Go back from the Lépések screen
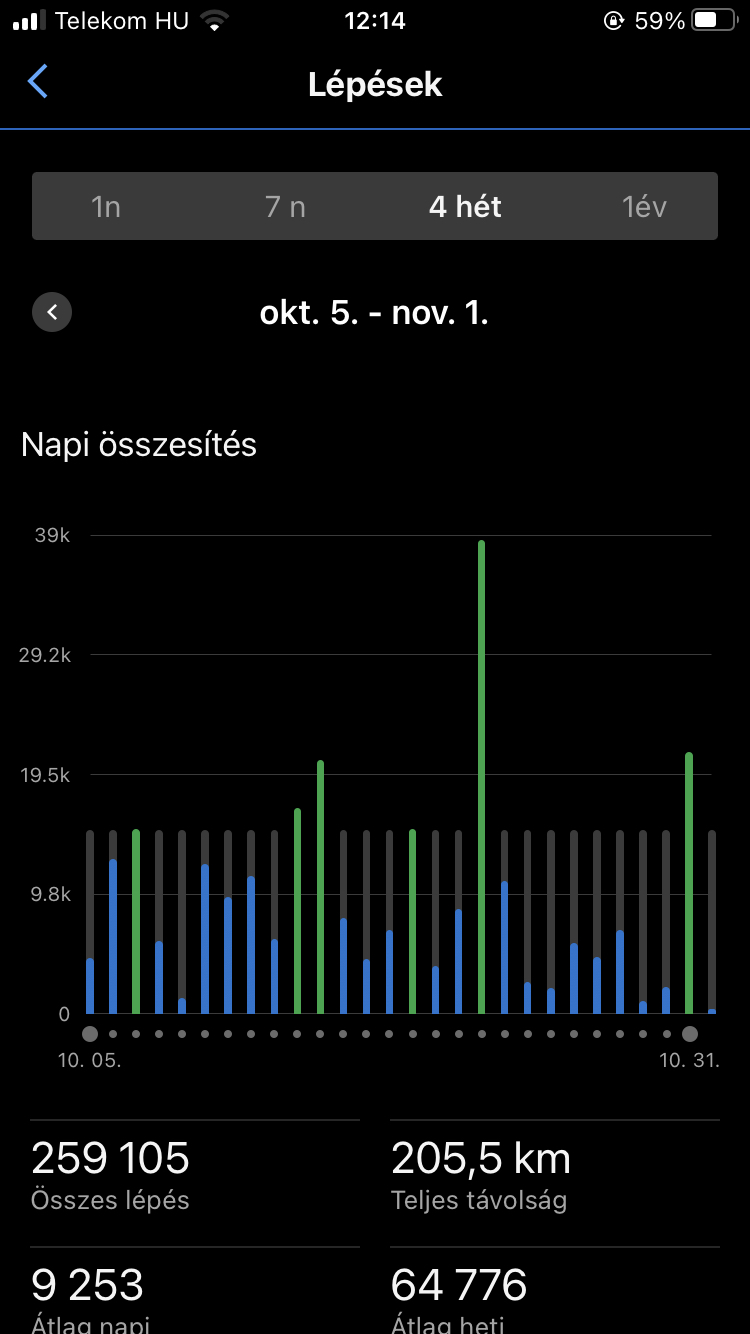 [x=38, y=82]
